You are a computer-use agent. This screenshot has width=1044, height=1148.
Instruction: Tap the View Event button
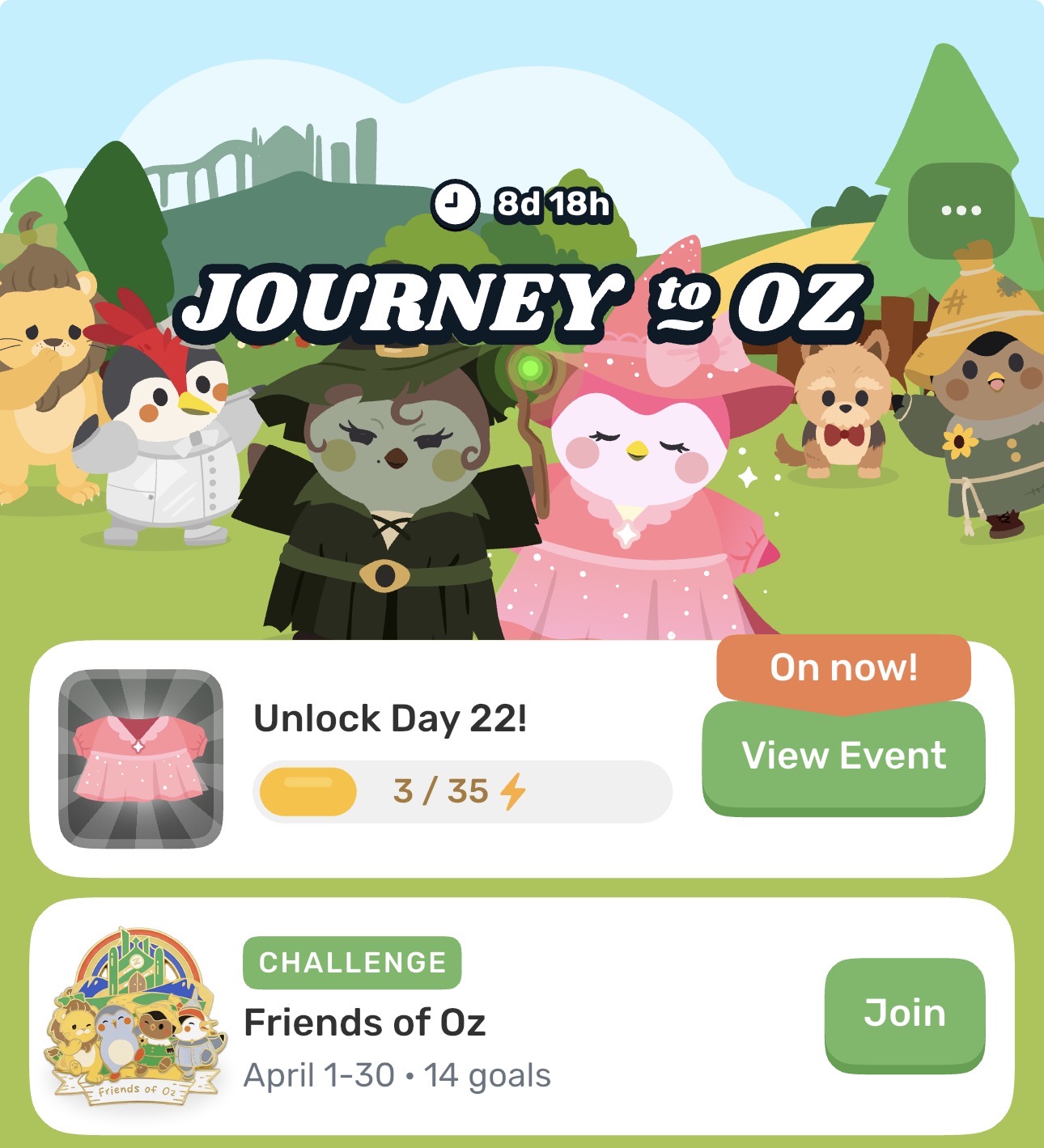tap(843, 756)
